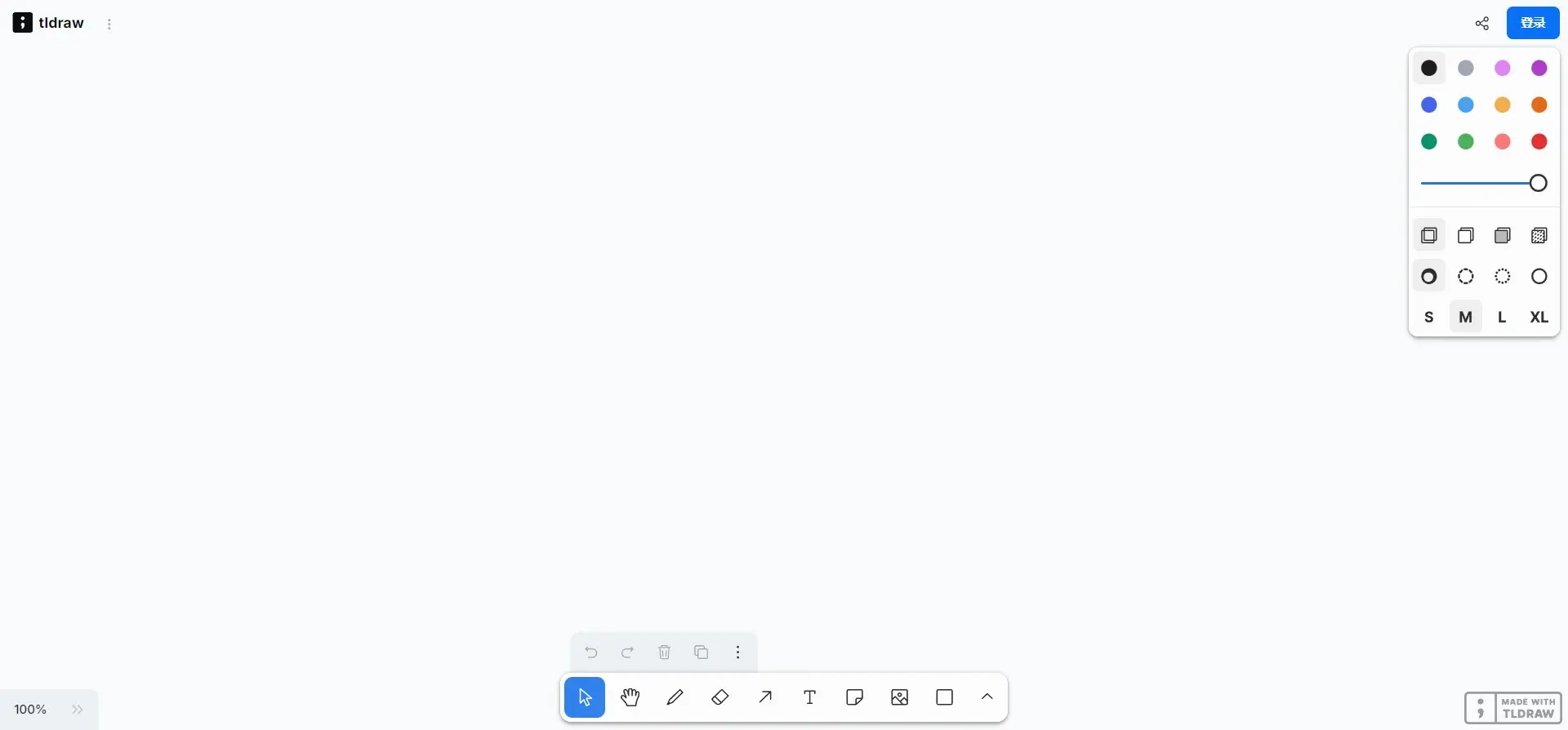
Task: Activate the text tool
Action: [x=810, y=697]
